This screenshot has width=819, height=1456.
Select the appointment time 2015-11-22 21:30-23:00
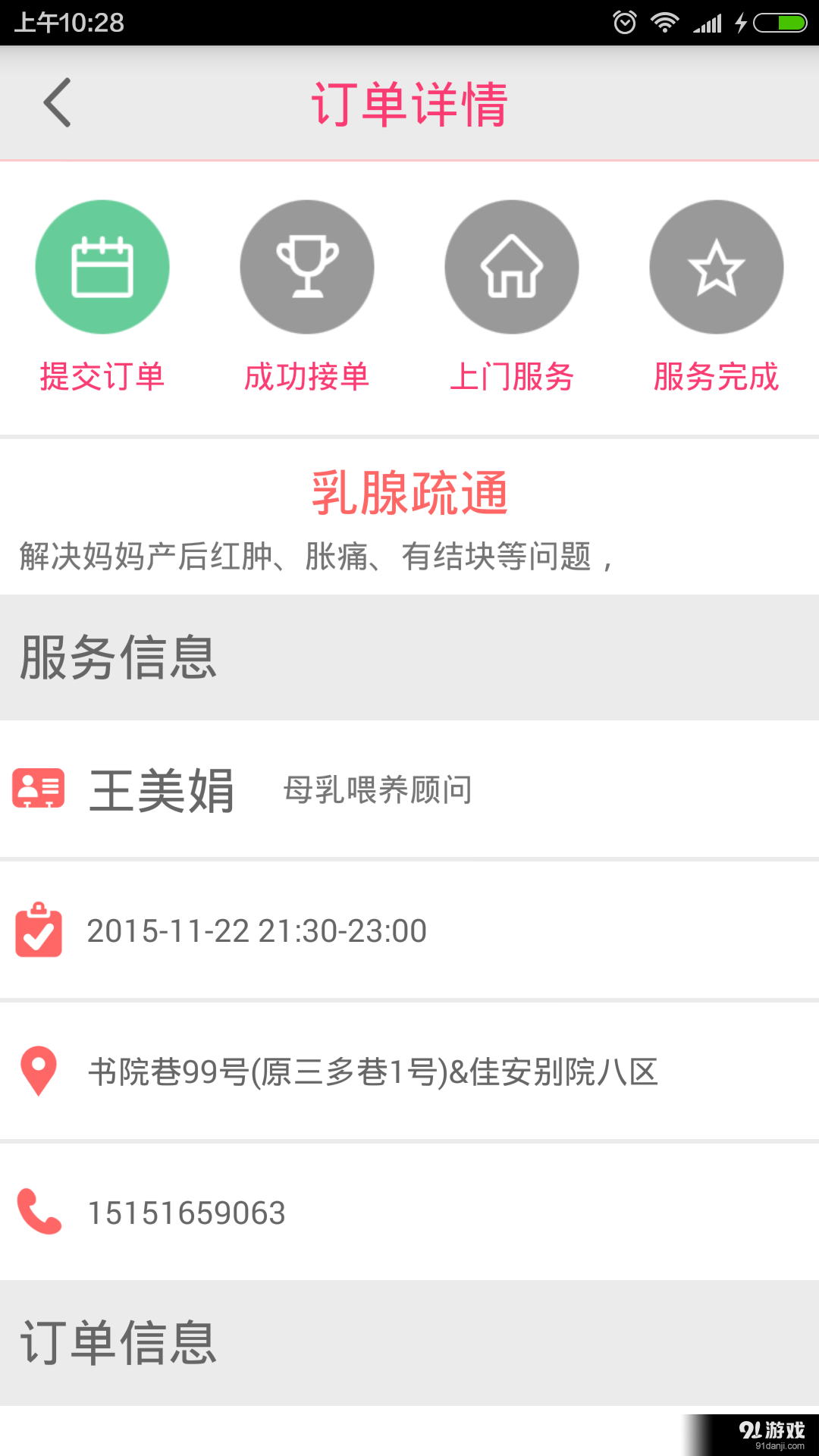point(256,931)
